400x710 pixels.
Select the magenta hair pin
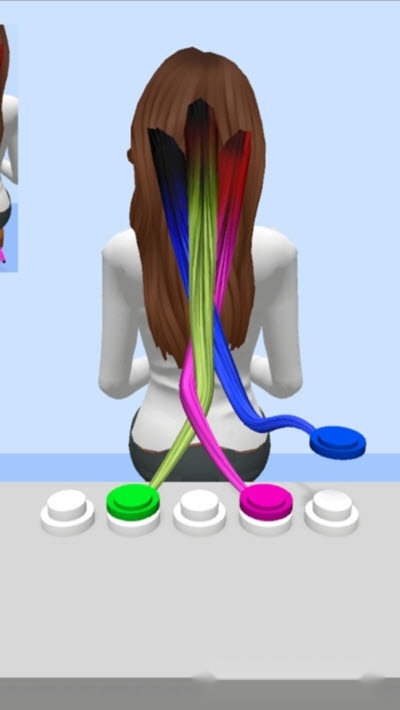266,501
